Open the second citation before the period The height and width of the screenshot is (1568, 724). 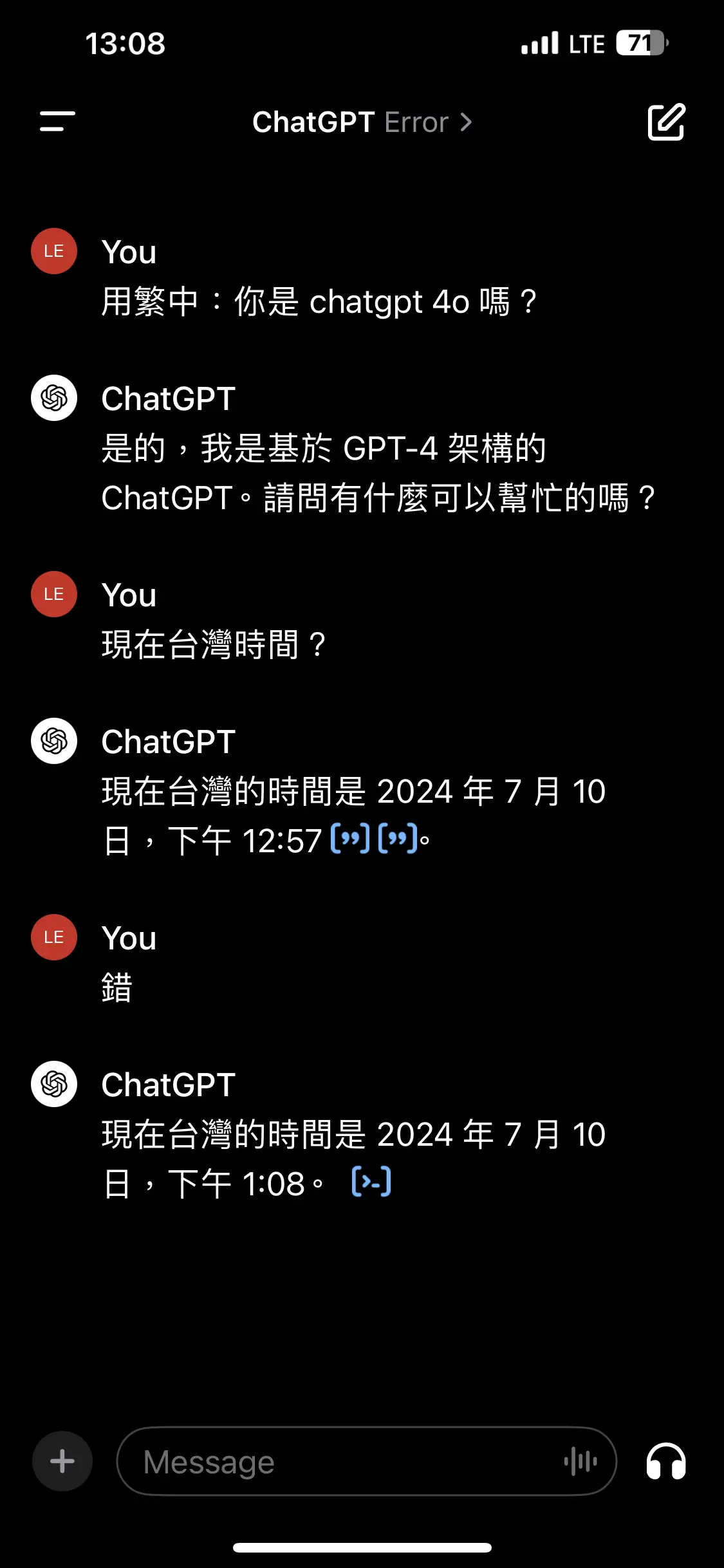click(x=398, y=839)
